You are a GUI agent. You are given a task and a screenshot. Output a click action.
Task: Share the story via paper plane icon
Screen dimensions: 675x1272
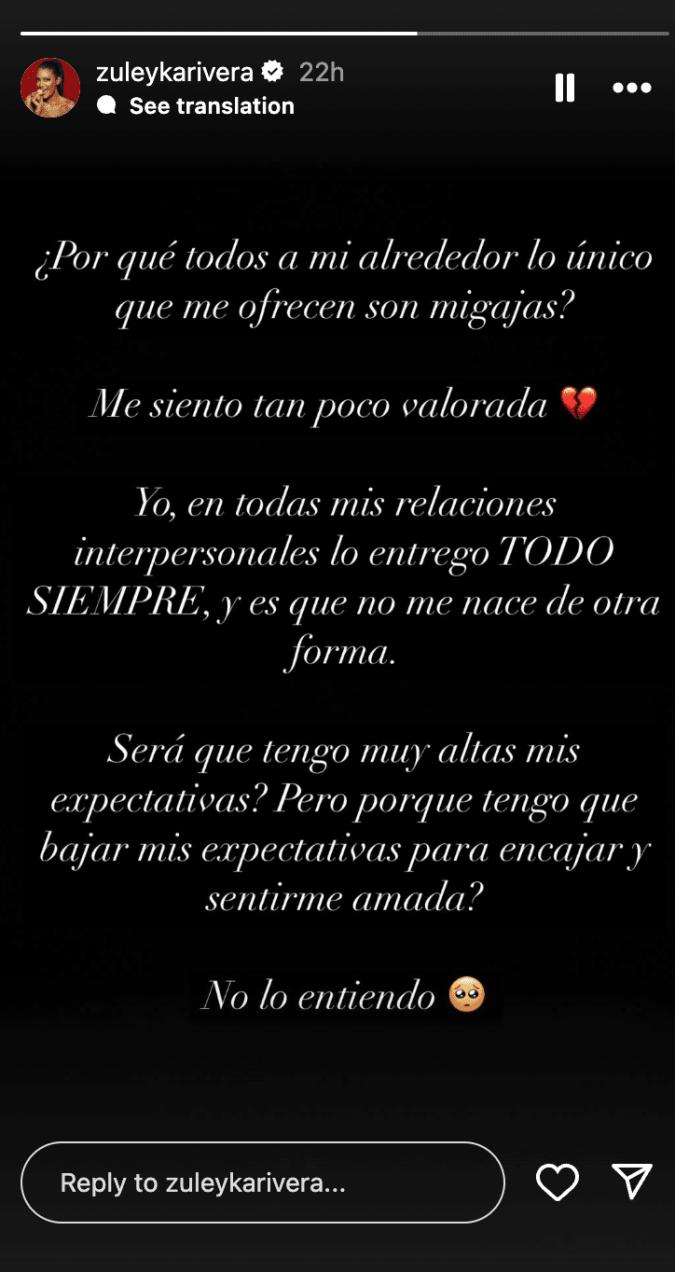(632, 1181)
